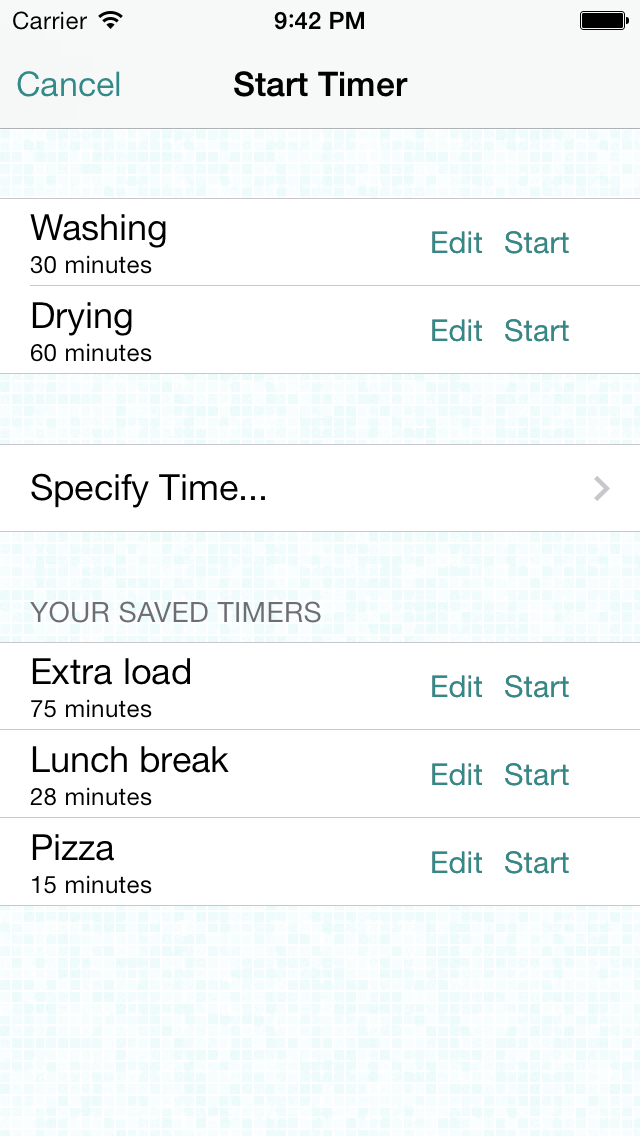Screen dimensions: 640x1136
Task: Start the 15 minute Pizza timer
Action: click(536, 863)
